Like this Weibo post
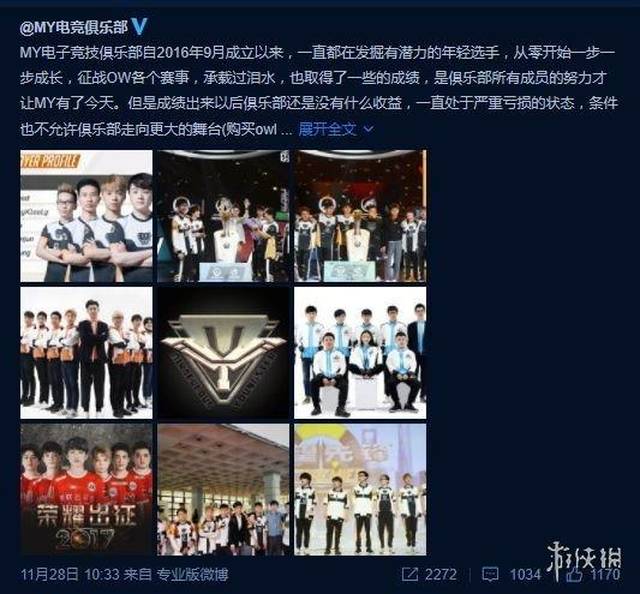Image resolution: width=640 pixels, height=594 pixels. coord(593,574)
